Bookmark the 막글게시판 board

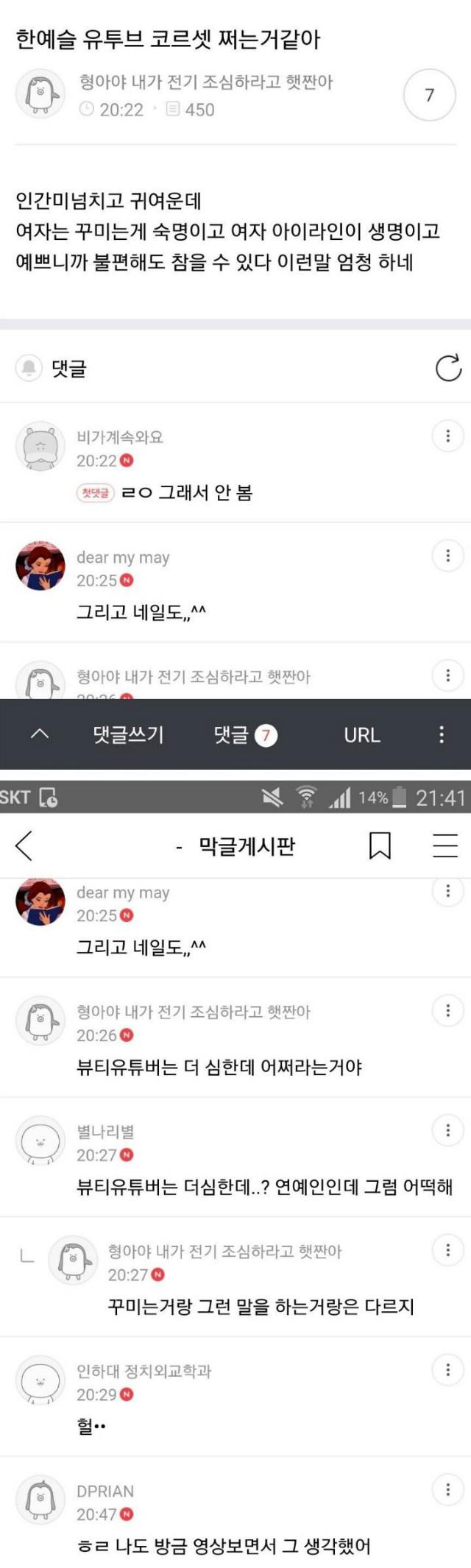click(380, 845)
